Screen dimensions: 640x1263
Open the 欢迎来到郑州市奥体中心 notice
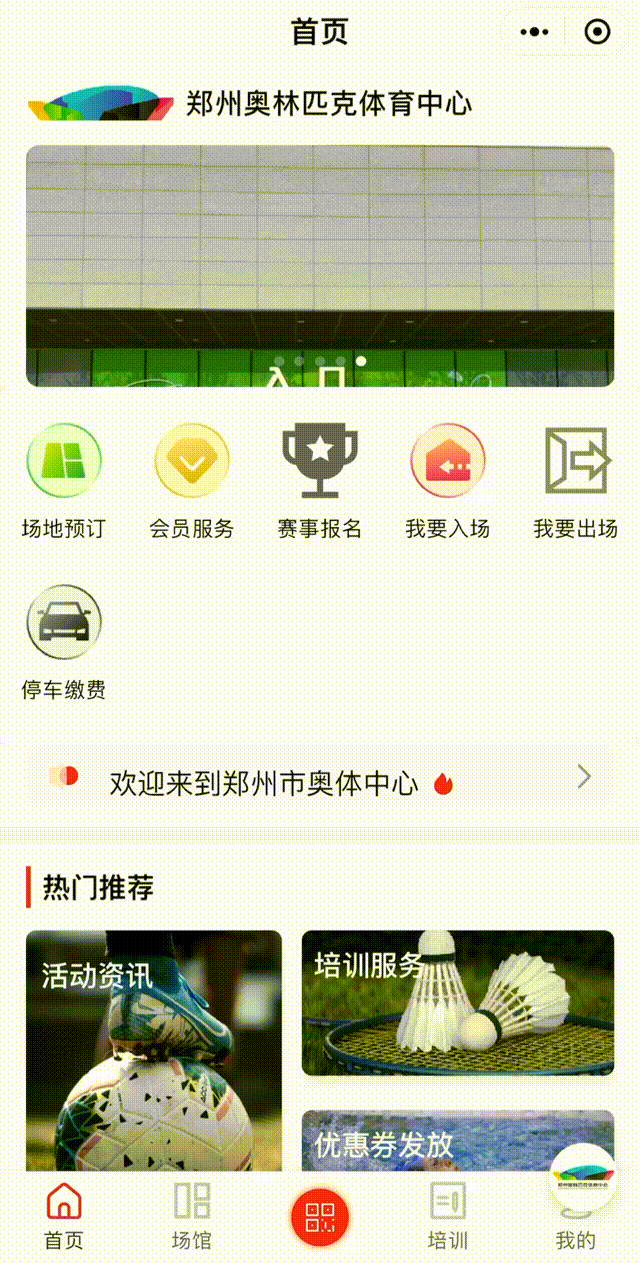pyautogui.click(x=320, y=782)
